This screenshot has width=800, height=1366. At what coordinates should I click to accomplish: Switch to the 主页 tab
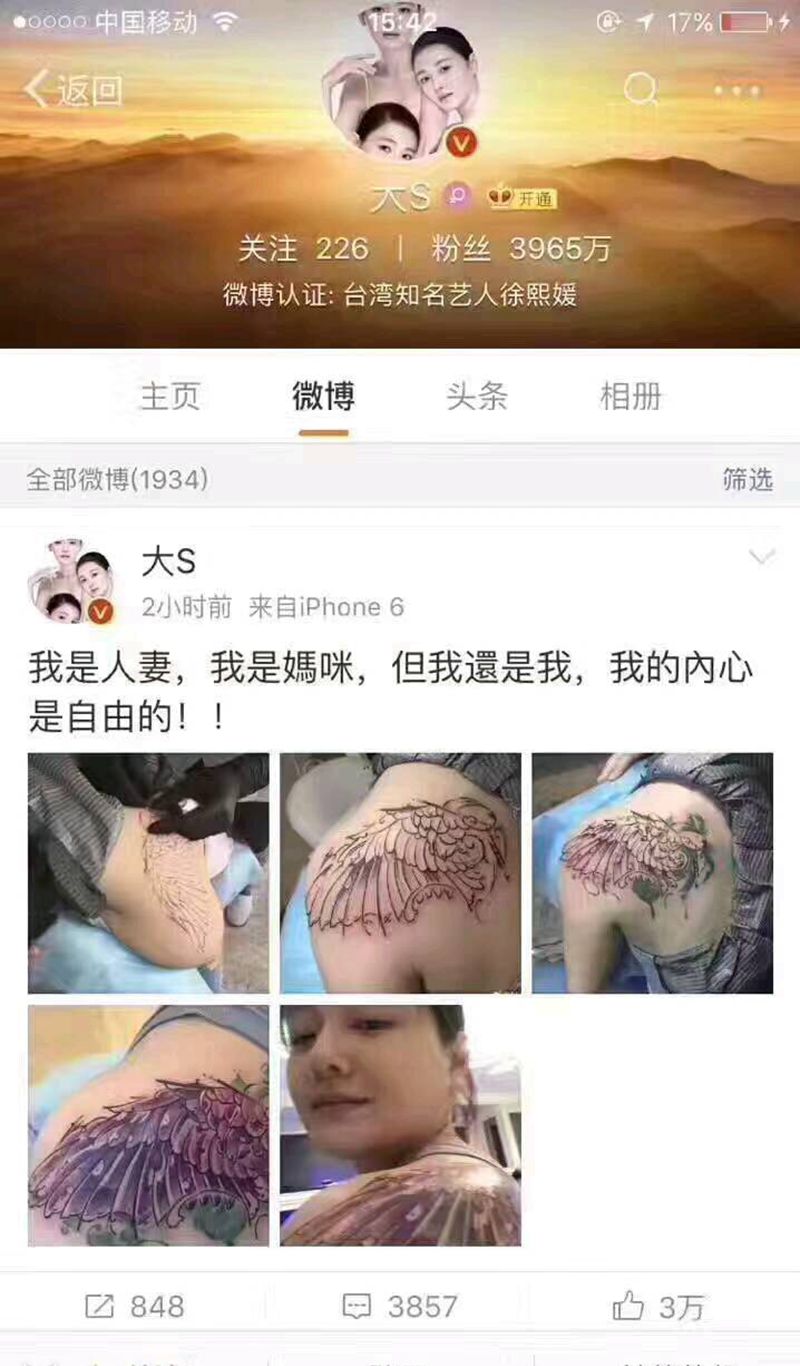pos(169,396)
